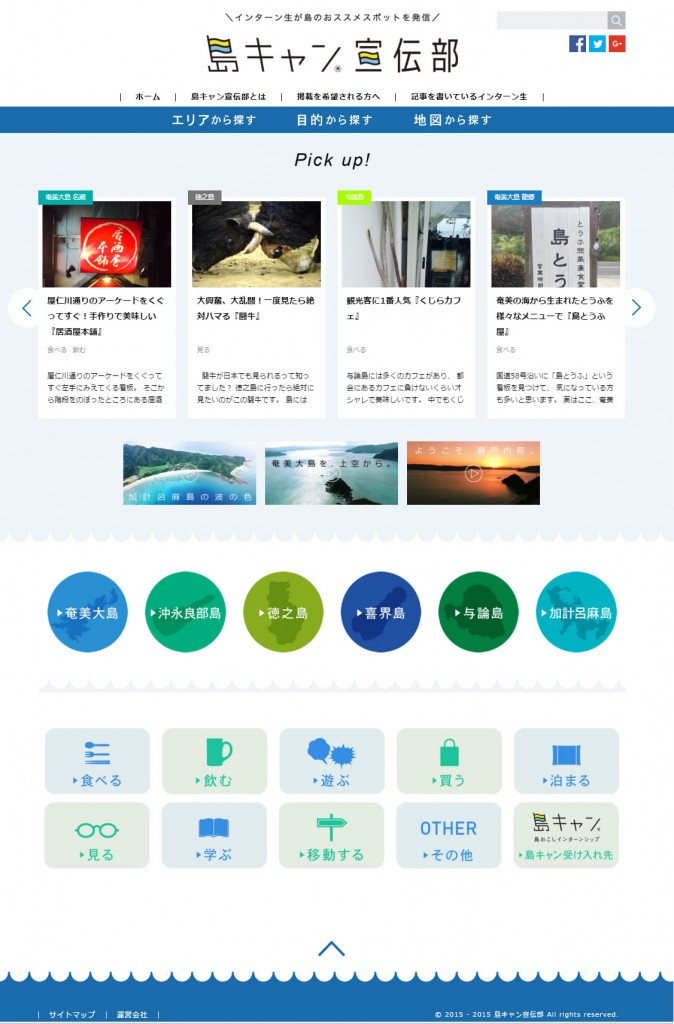Image resolution: width=674 pixels, height=1024 pixels.
Task: Show previous Pick up articles arrow
Action: 26,308
